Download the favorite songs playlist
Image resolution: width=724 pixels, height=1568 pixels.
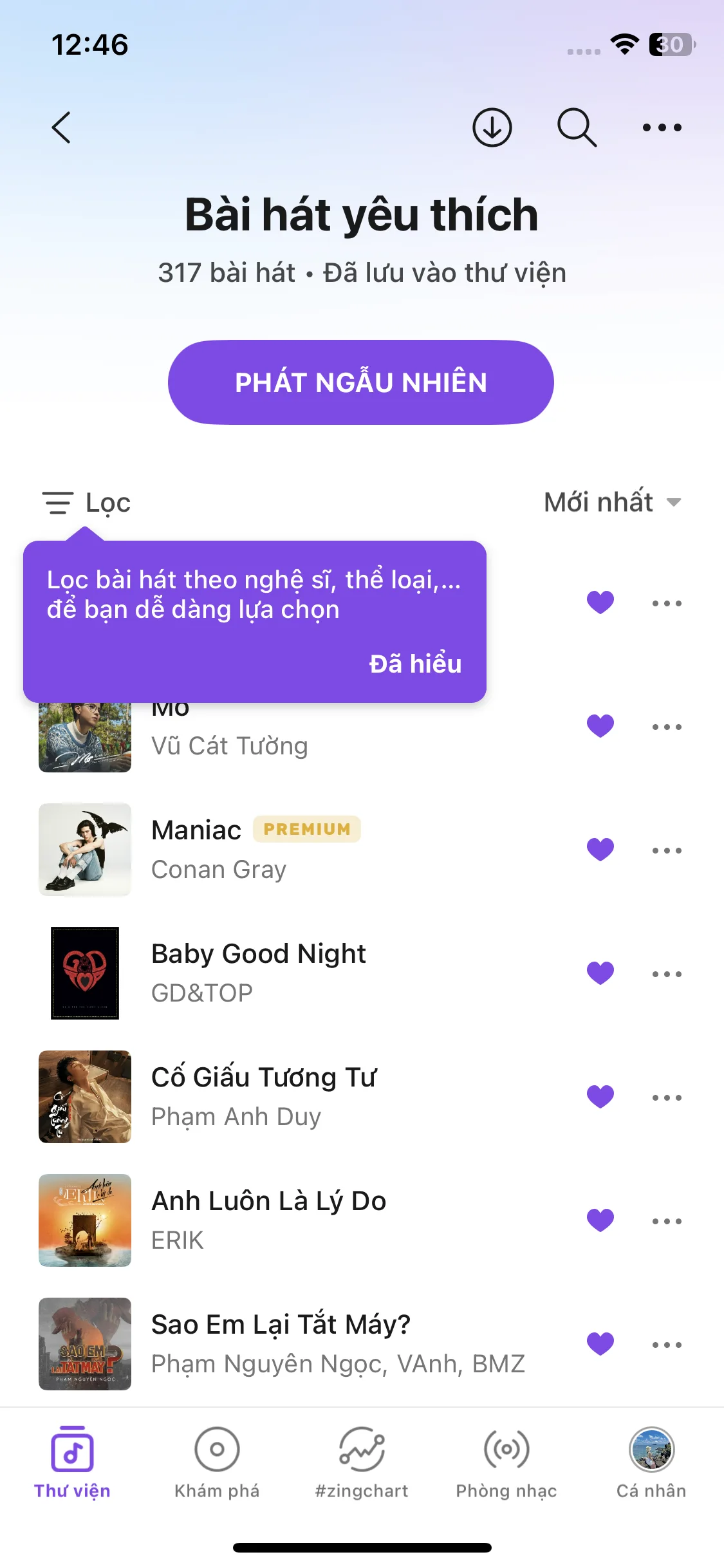[492, 127]
